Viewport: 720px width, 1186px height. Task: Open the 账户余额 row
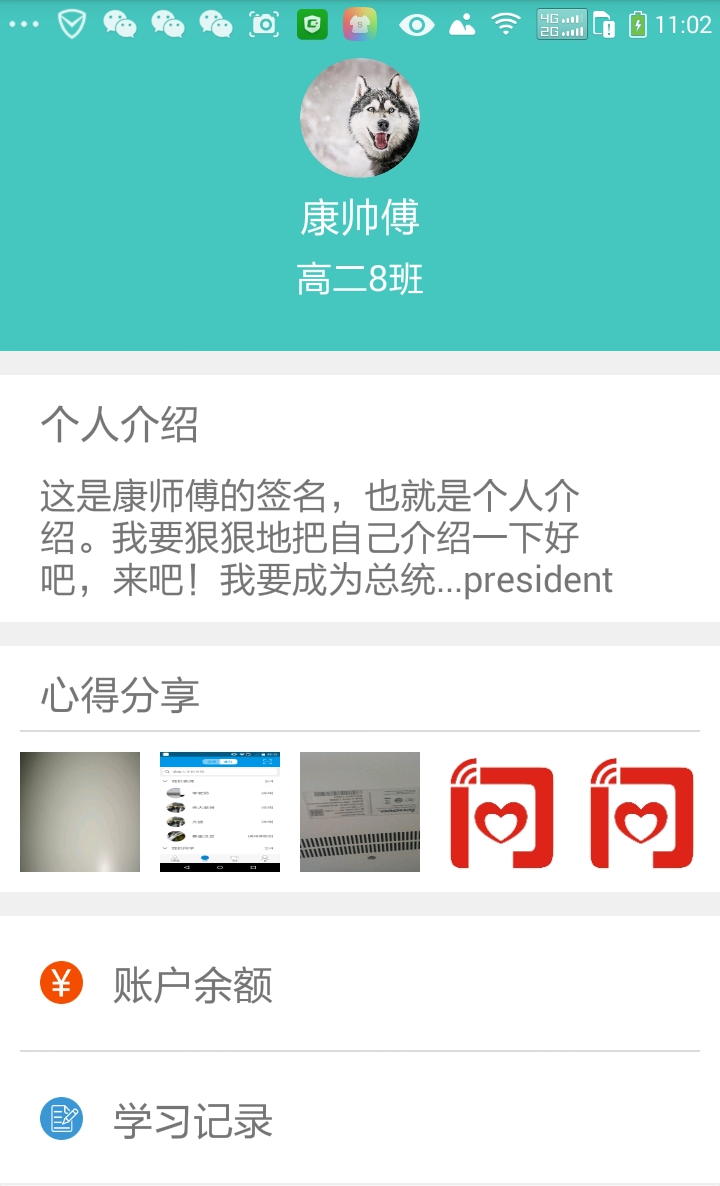[360, 985]
